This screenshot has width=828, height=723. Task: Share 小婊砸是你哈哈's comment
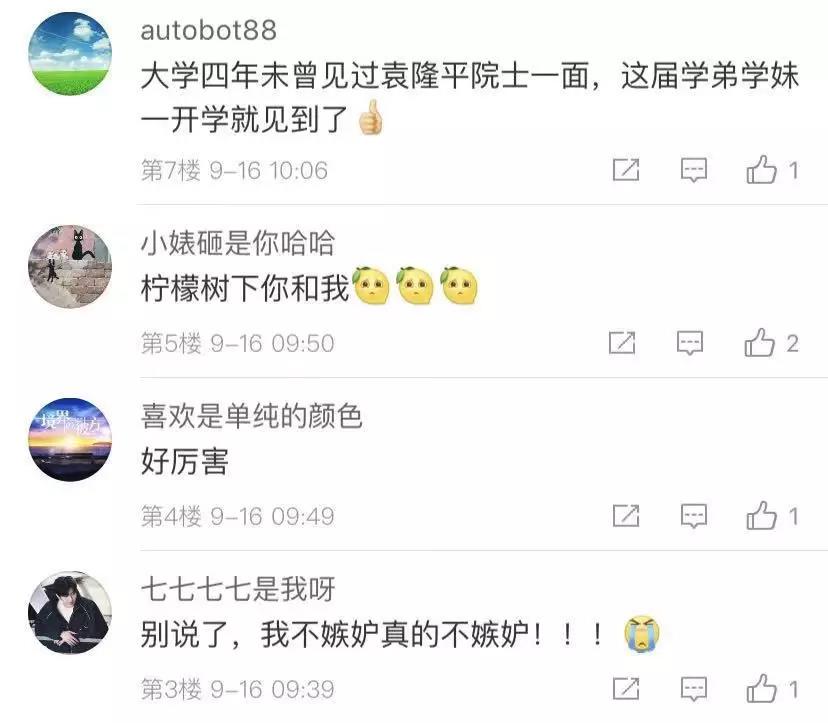[623, 343]
